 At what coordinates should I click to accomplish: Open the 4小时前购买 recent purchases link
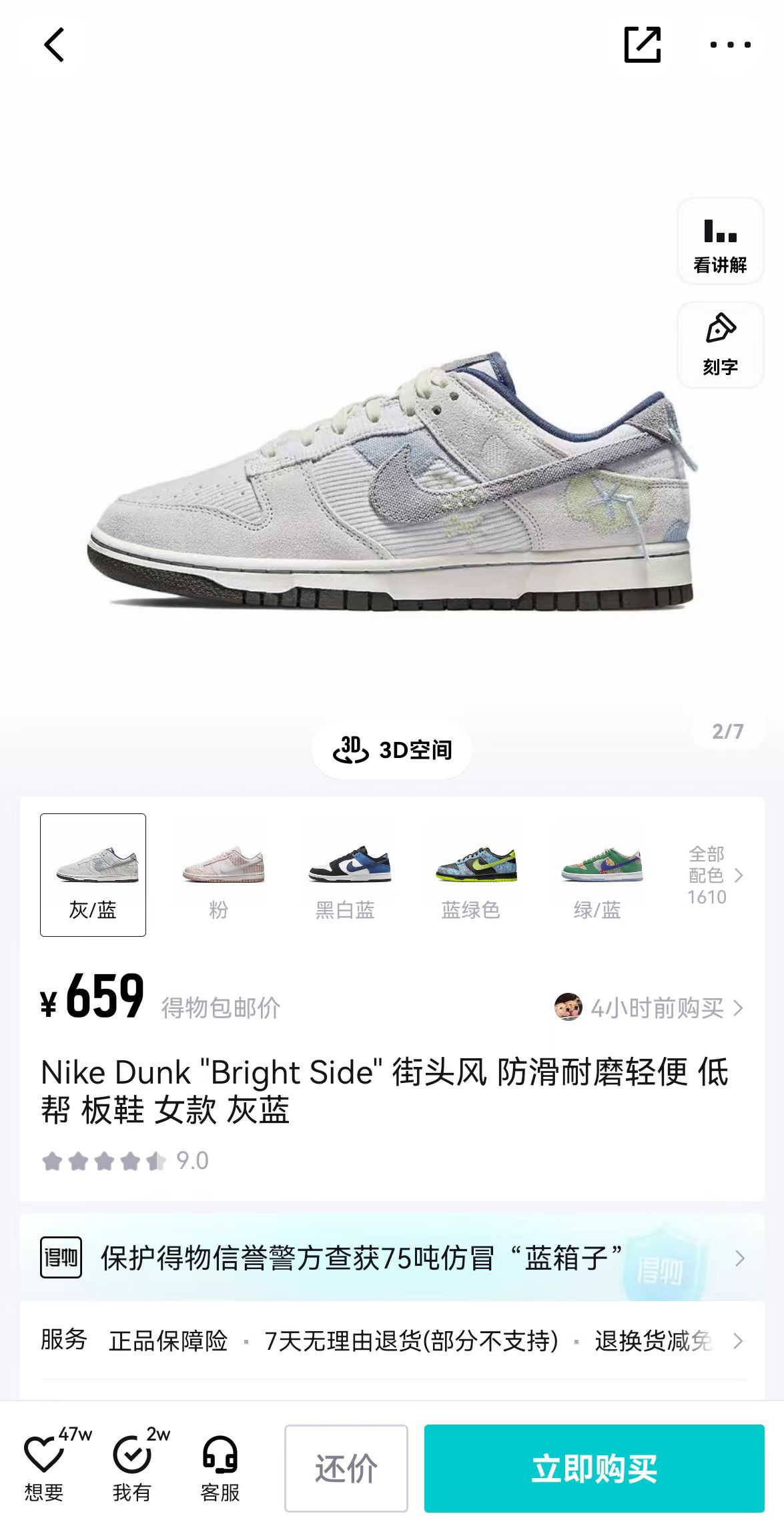tap(649, 1008)
